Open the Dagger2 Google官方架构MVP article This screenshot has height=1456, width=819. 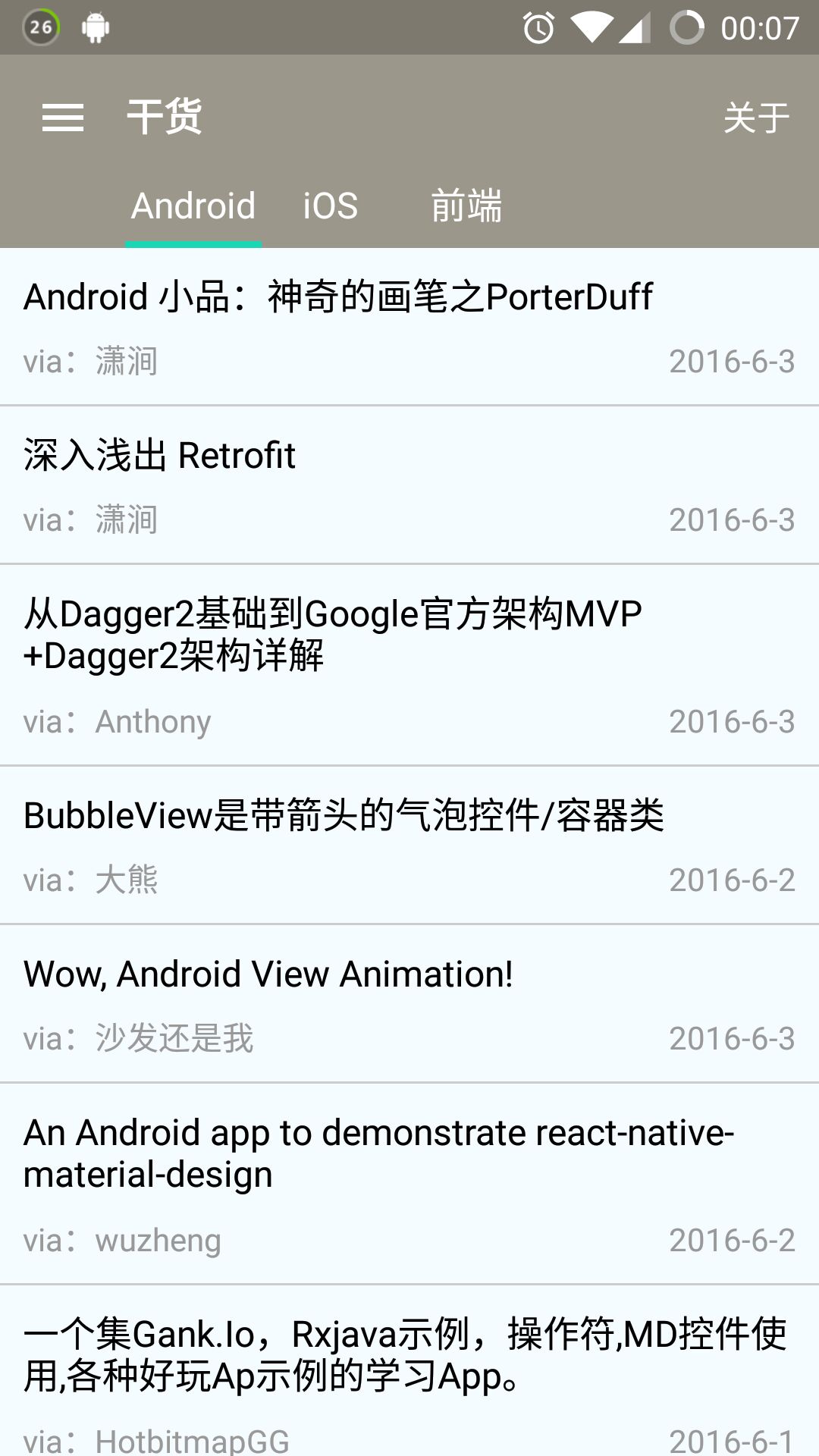point(409,664)
